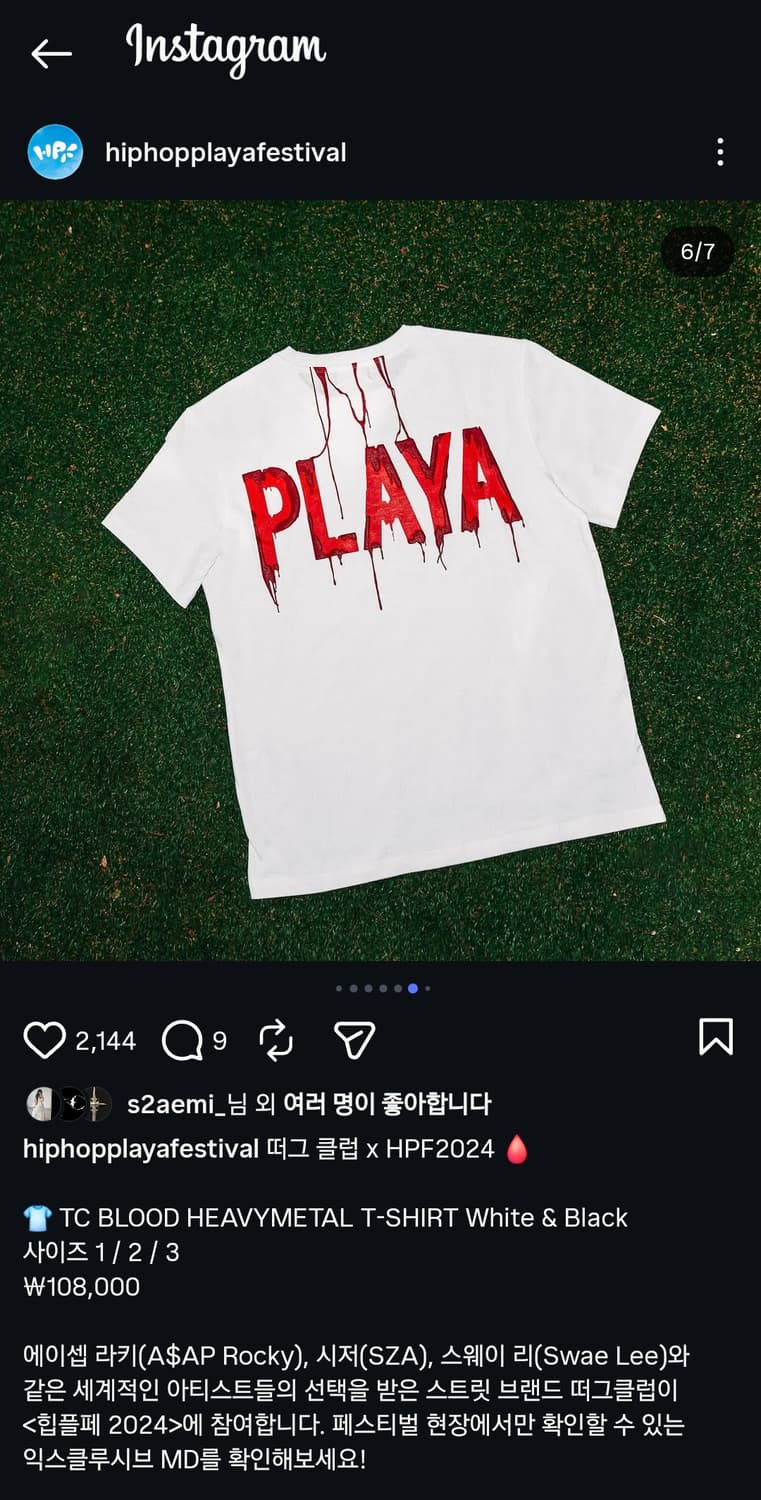This screenshot has height=1500, width=761.
Task: Tap the back arrow to leave the post
Action: coord(50,50)
